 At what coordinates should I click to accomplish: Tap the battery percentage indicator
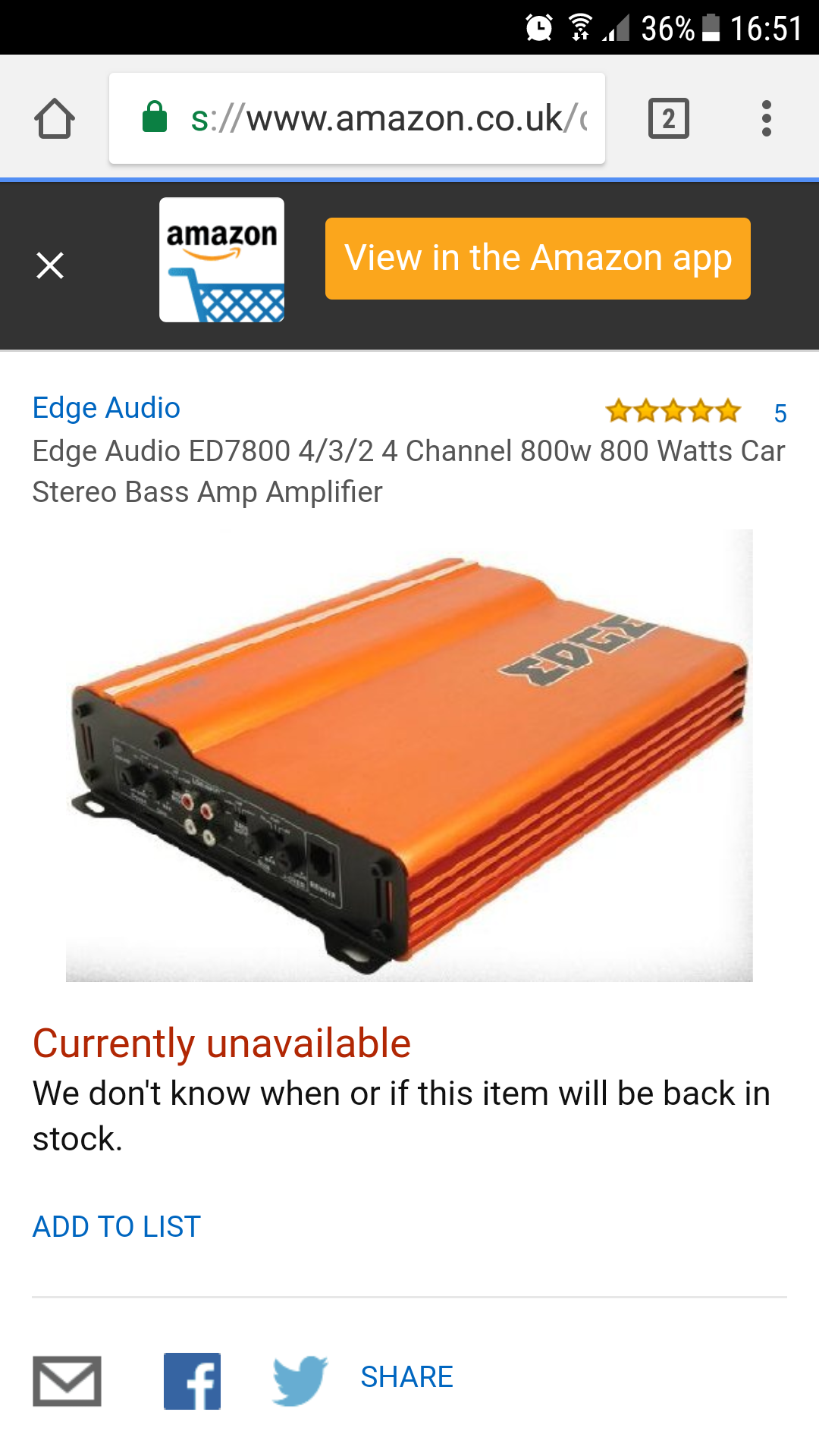(667, 27)
